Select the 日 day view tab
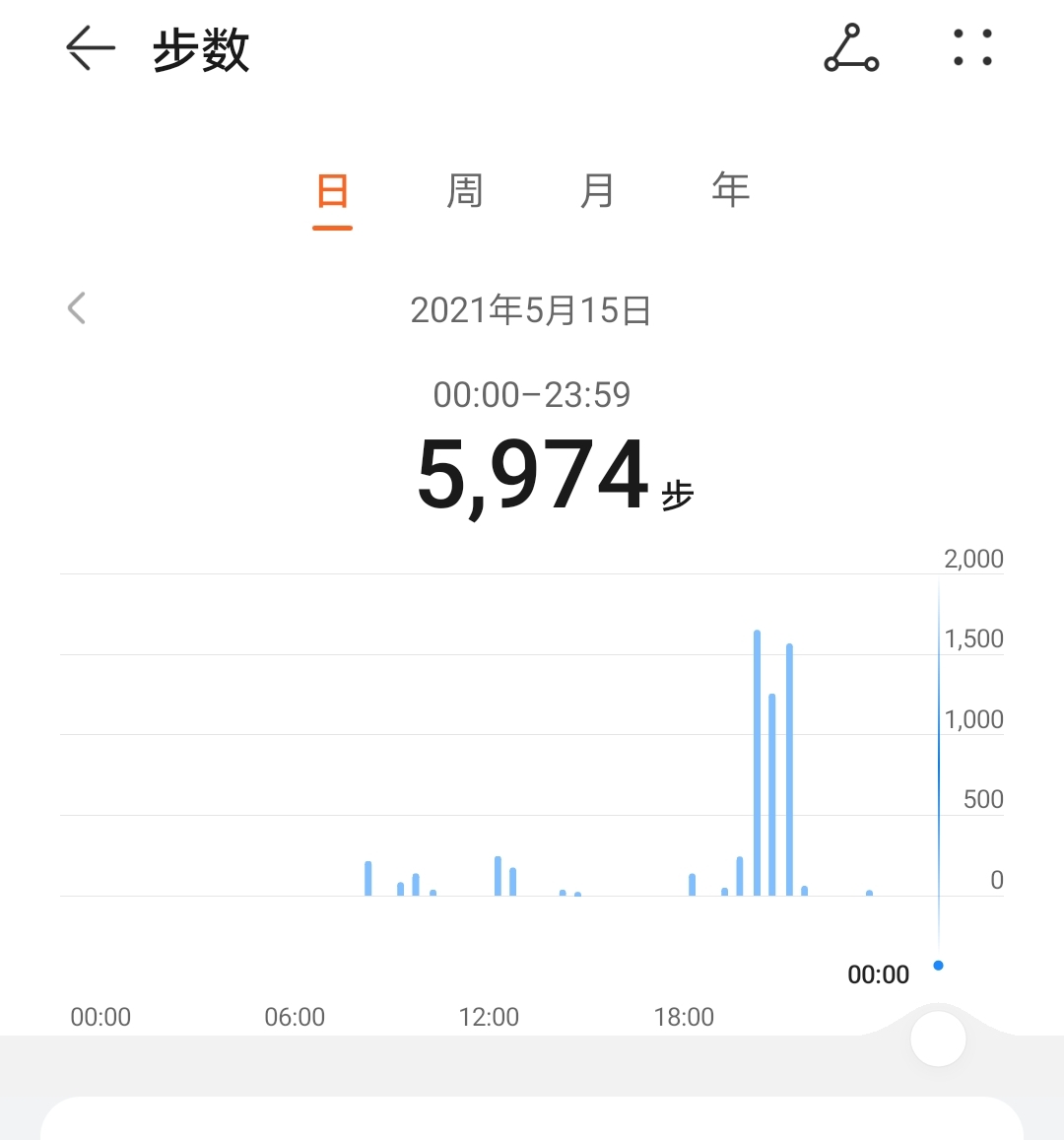 point(333,191)
